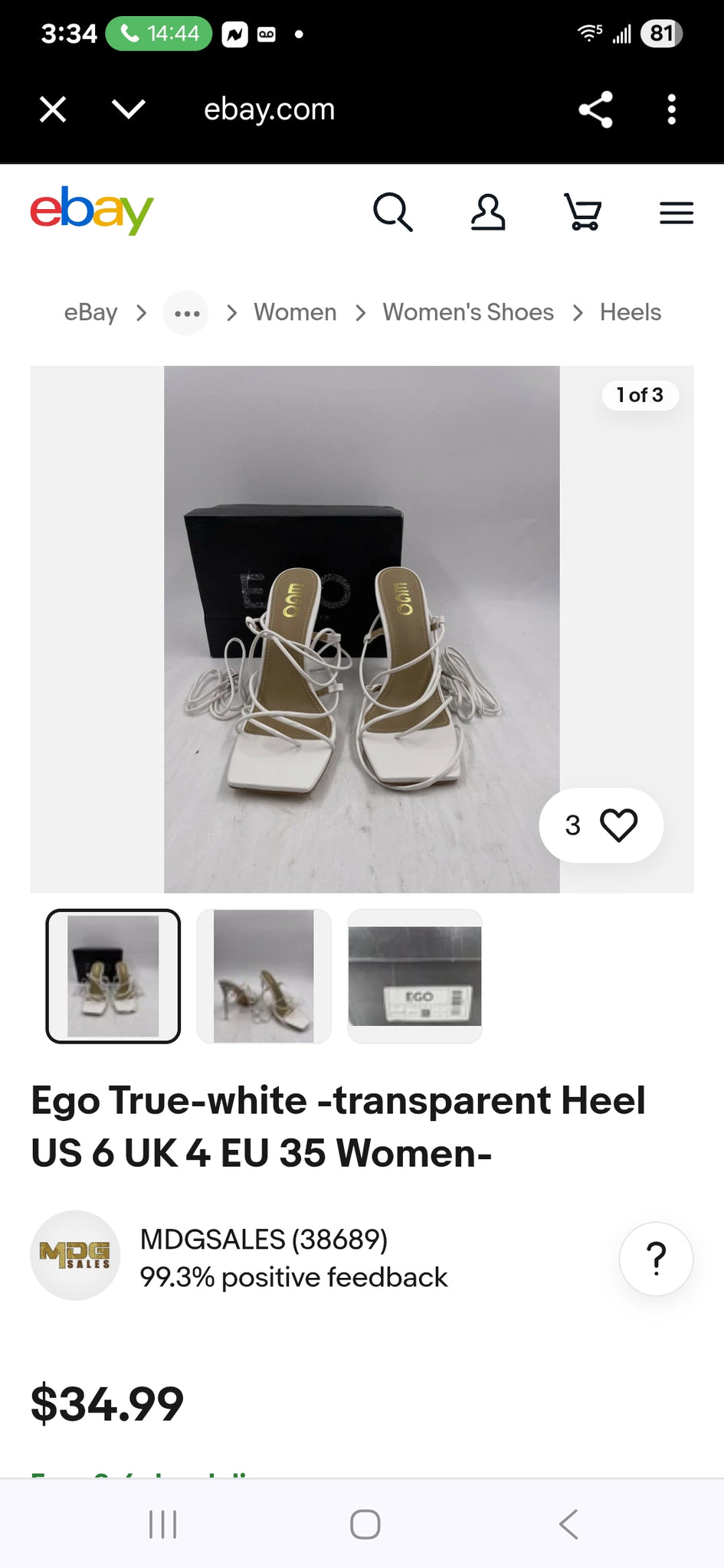This screenshot has height=1568, width=724.
Task: Open the hamburger menu
Action: (x=676, y=213)
